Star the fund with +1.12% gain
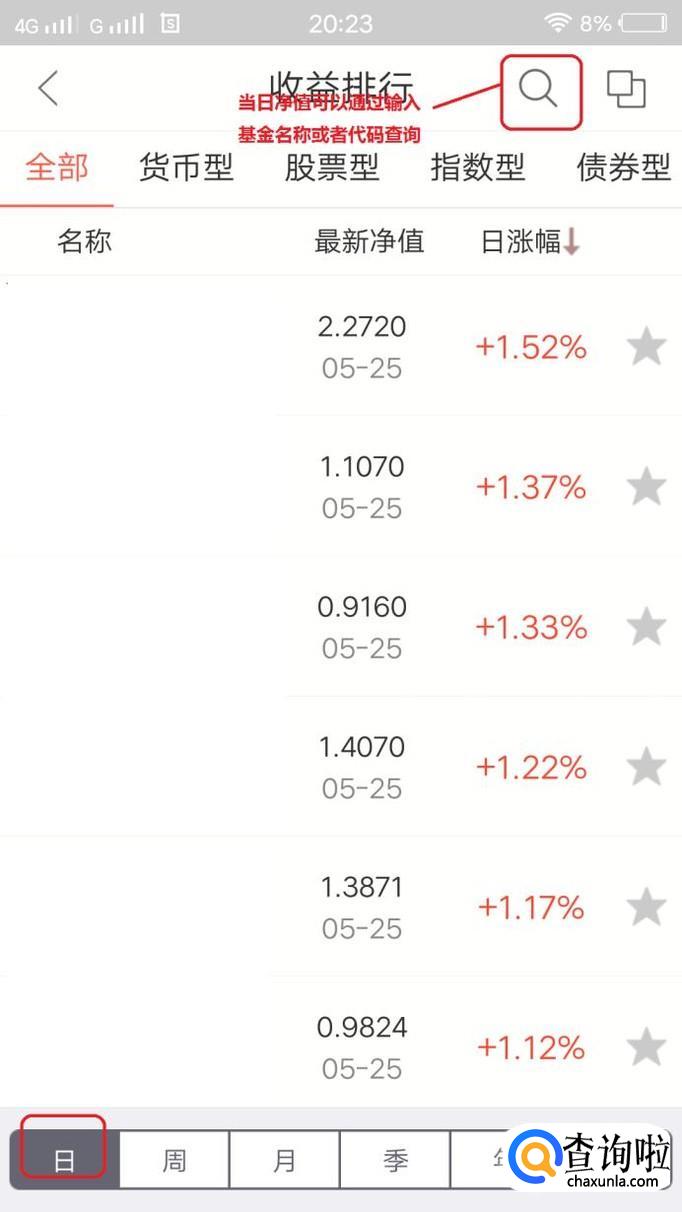Screen dimensions: 682x1212 [x=647, y=1047]
